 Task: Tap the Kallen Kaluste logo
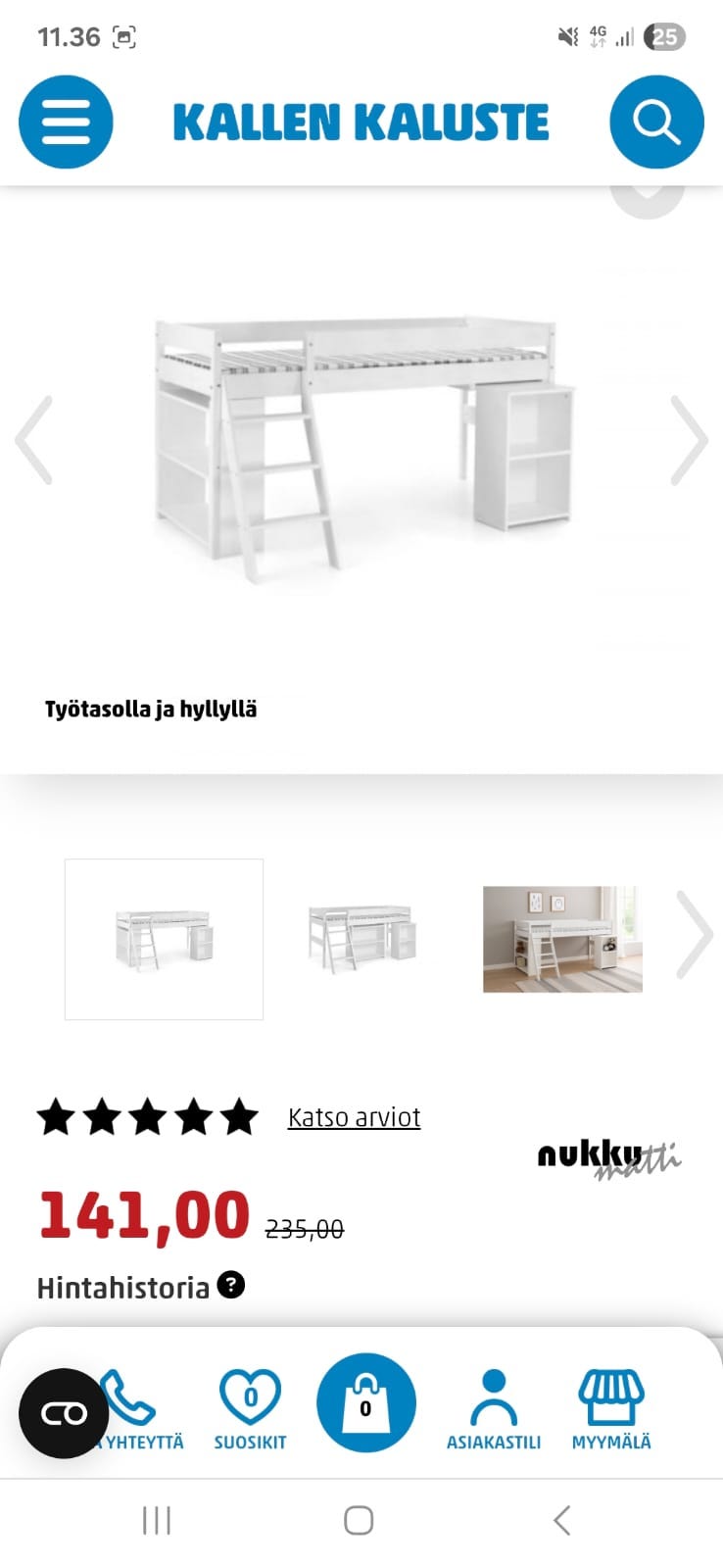(361, 122)
